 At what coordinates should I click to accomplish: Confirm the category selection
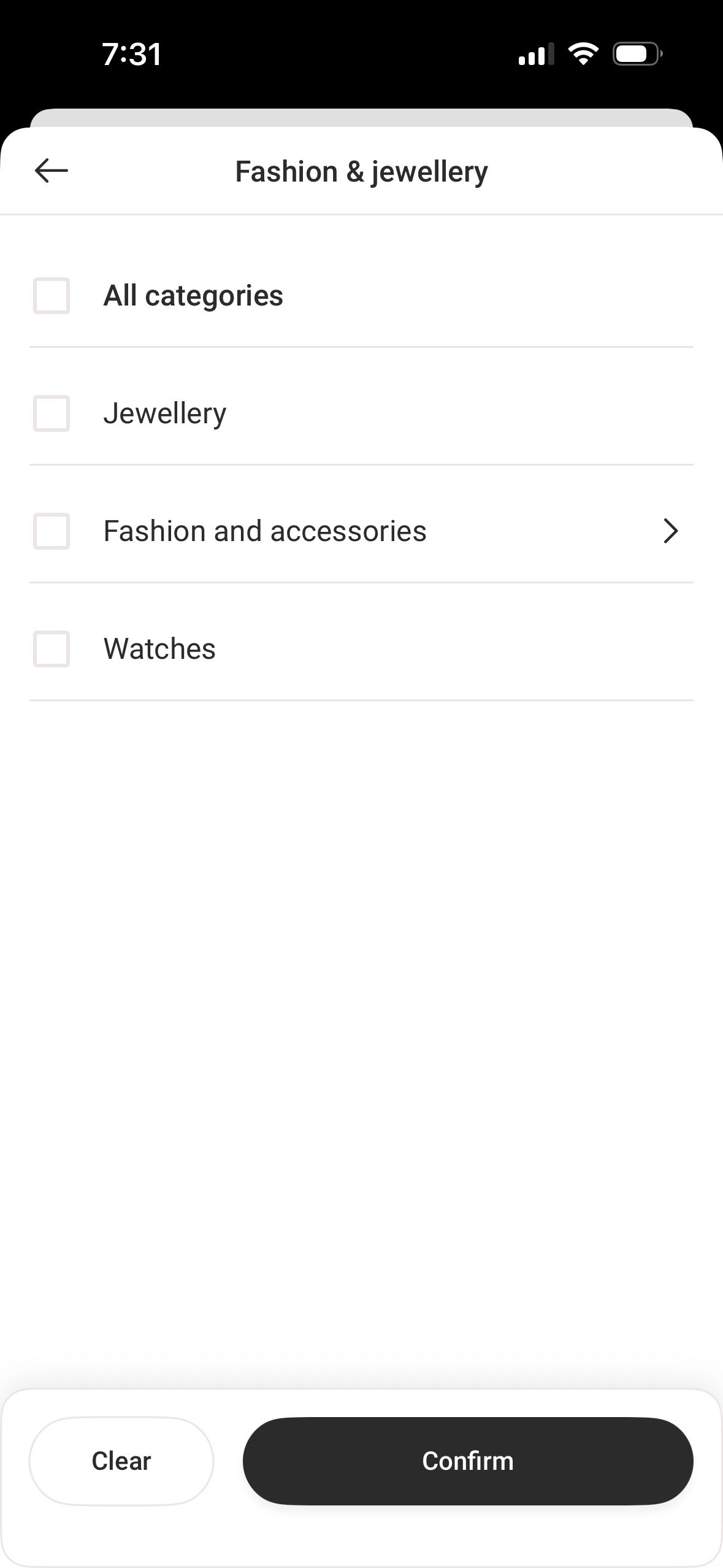(x=468, y=1461)
